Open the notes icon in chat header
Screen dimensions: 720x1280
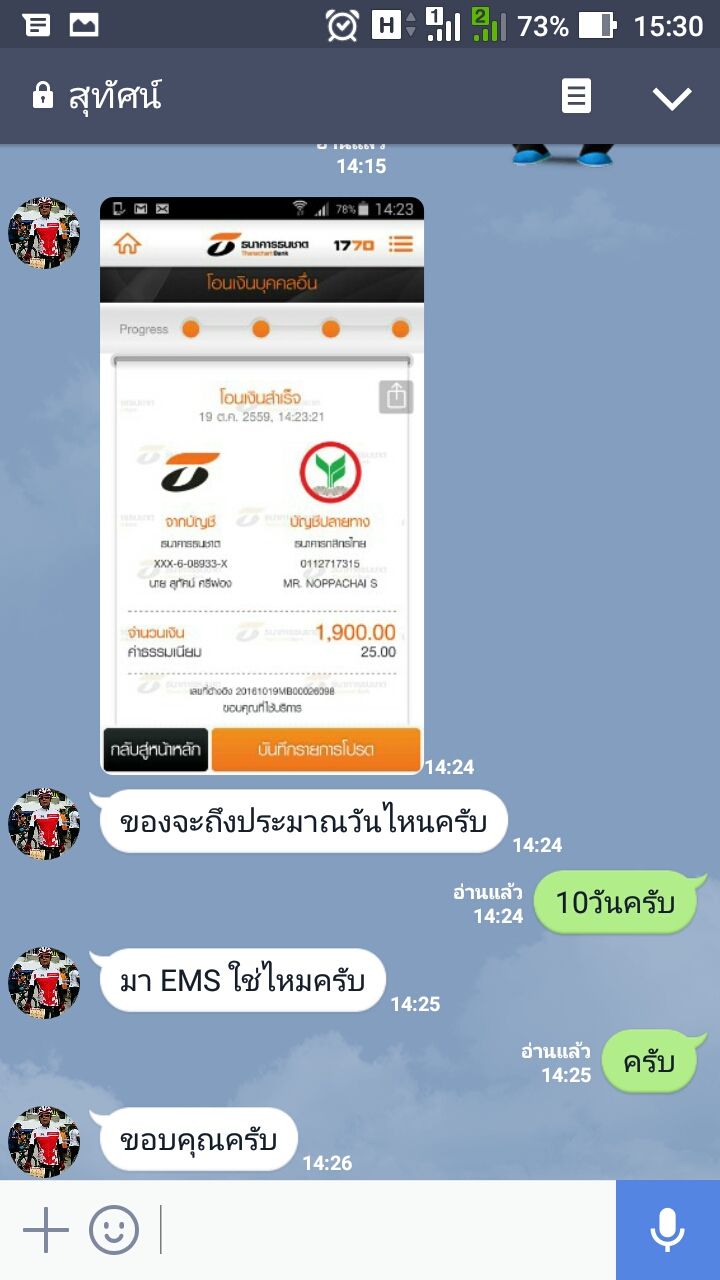[576, 97]
